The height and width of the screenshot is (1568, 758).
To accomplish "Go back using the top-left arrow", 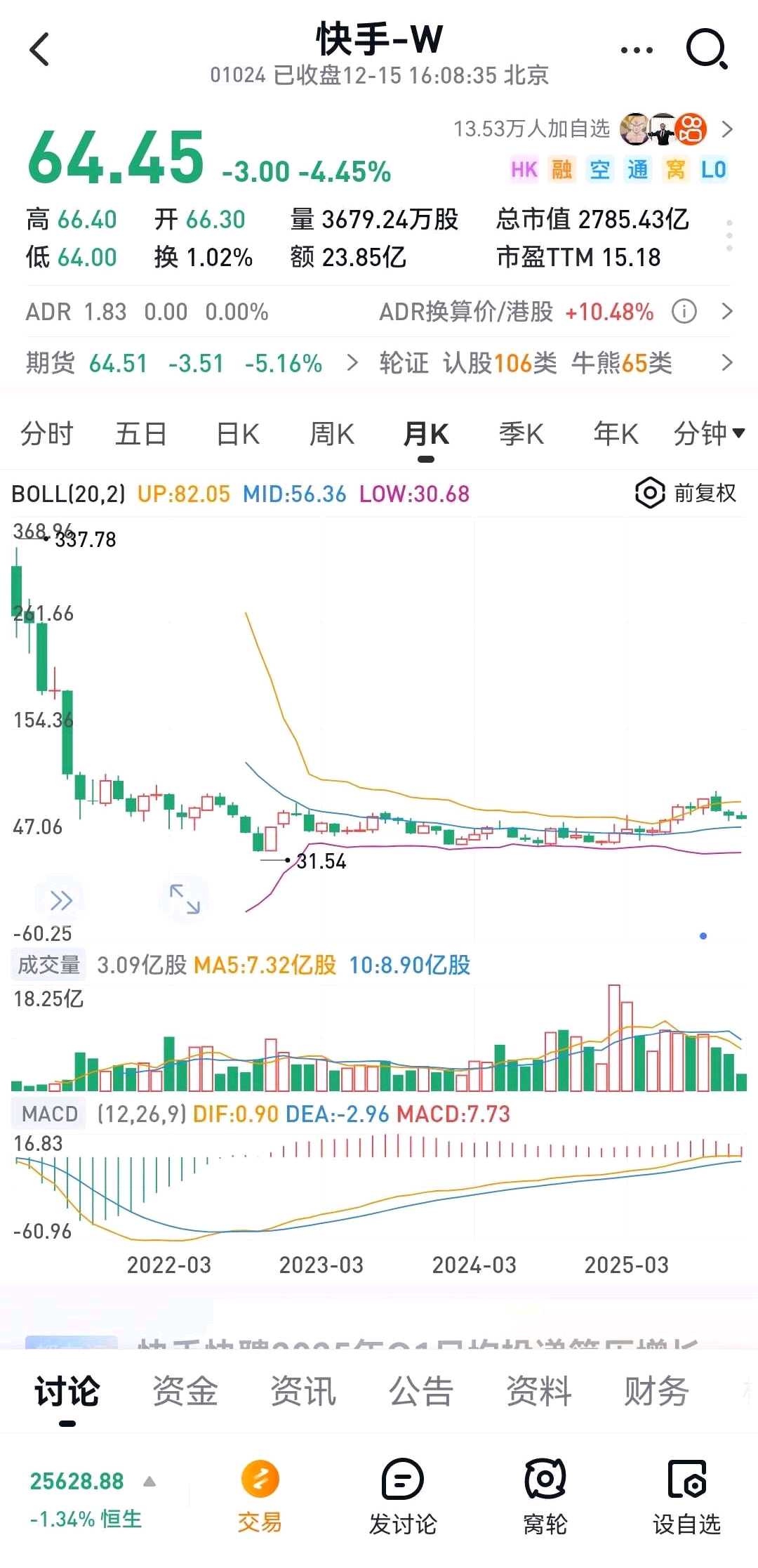I will 40,50.
